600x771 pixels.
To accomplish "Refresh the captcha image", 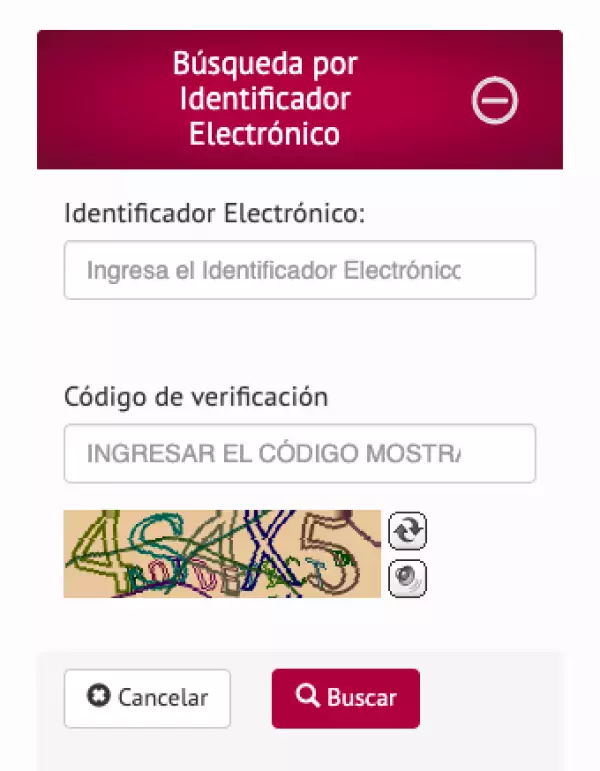I will (407, 531).
